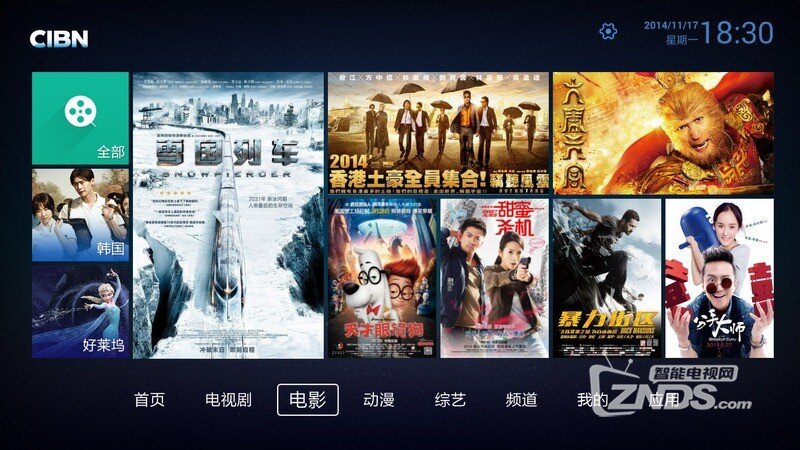Switch to the 应用 tab
This screenshot has height=450, width=800.
click(664, 400)
